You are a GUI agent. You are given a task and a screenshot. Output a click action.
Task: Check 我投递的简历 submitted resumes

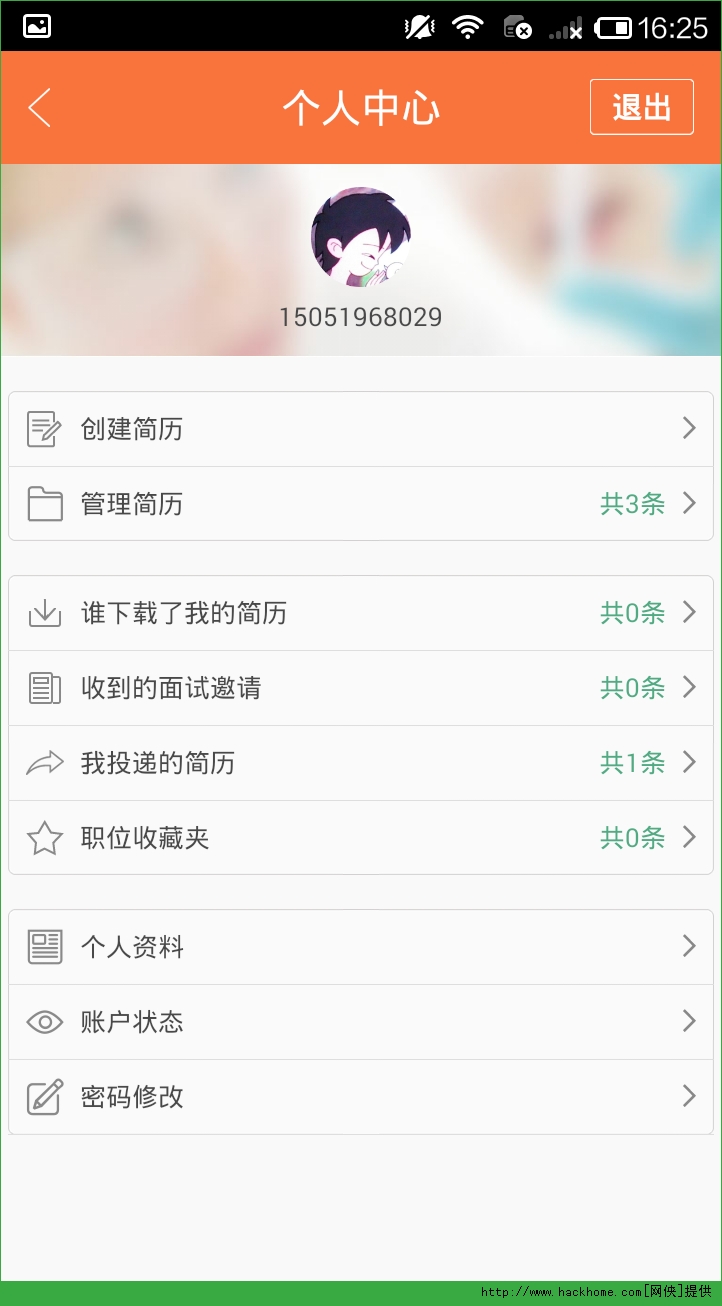point(360,763)
